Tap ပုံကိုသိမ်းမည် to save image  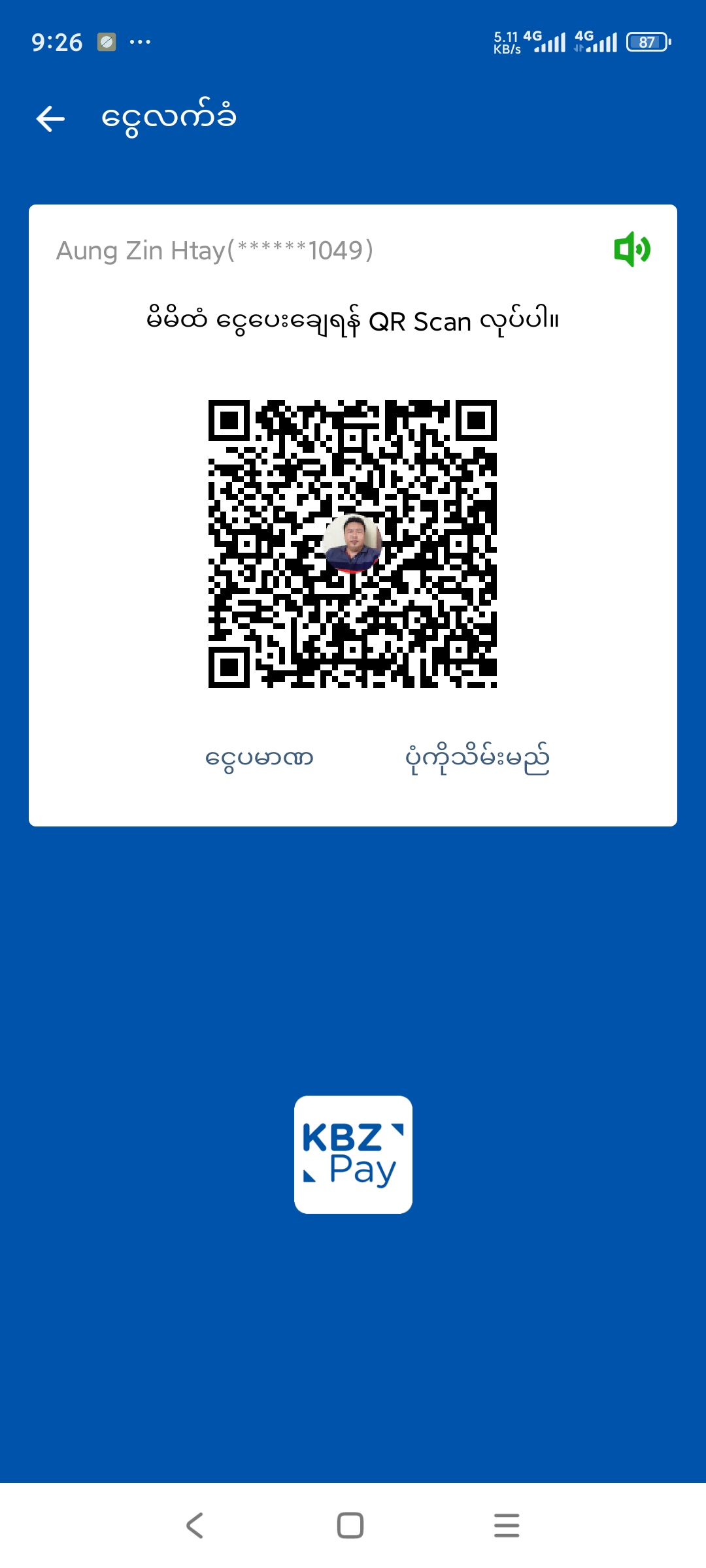[x=477, y=759]
